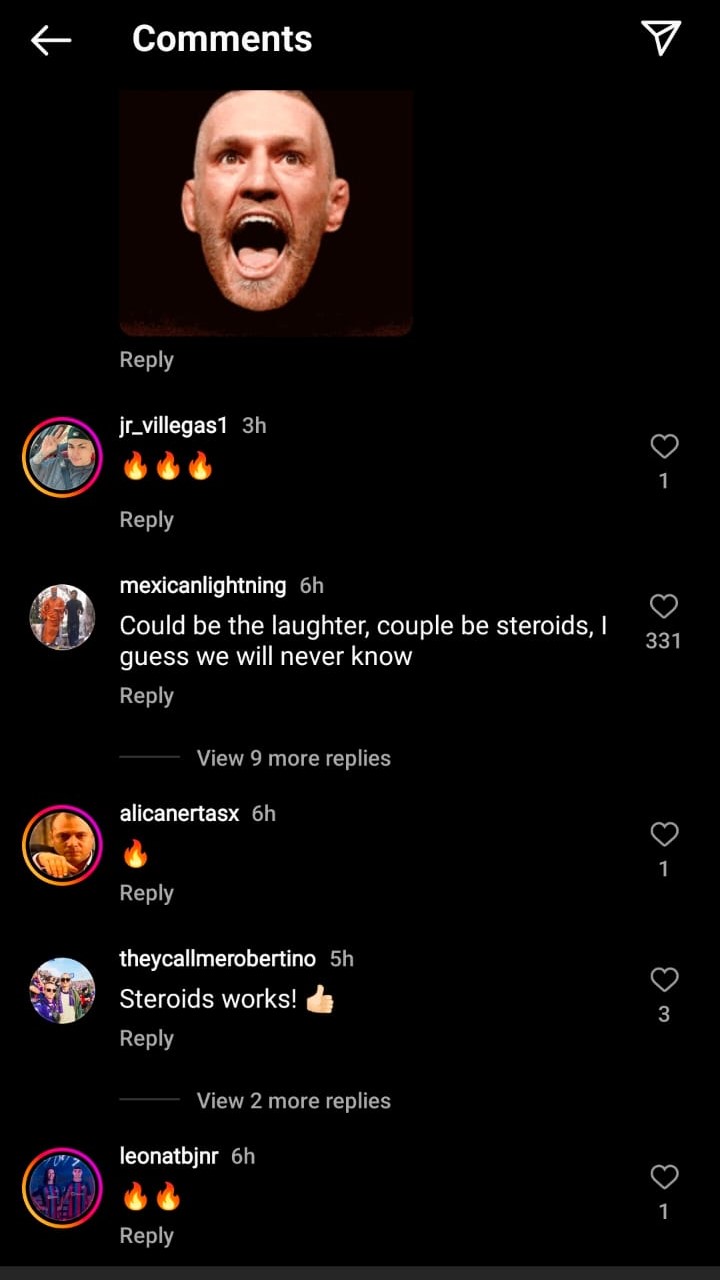This screenshot has height=1280, width=720.
Task: Reply to mexicanlightning's comment
Action: (146, 696)
